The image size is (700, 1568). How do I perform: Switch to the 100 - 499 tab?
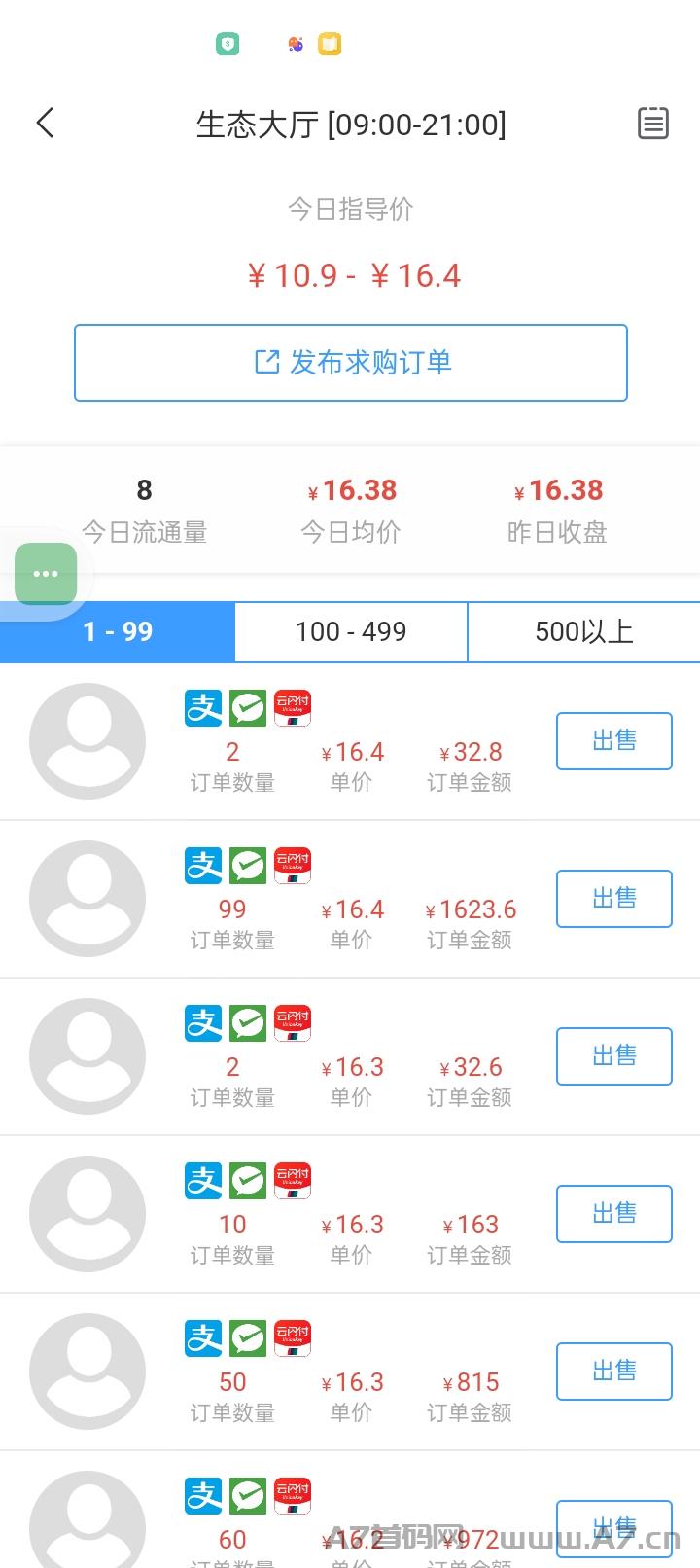point(351,632)
